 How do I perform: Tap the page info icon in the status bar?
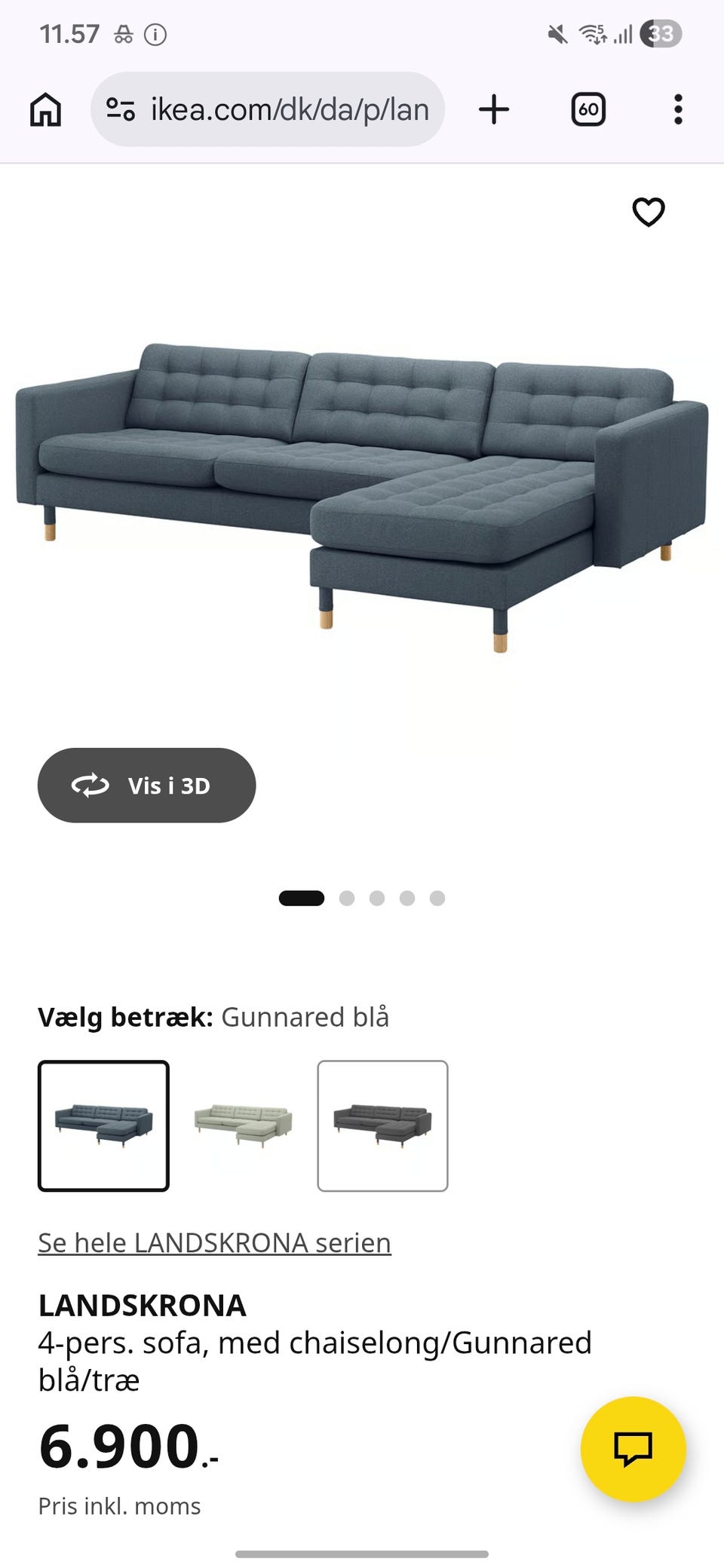tap(156, 34)
